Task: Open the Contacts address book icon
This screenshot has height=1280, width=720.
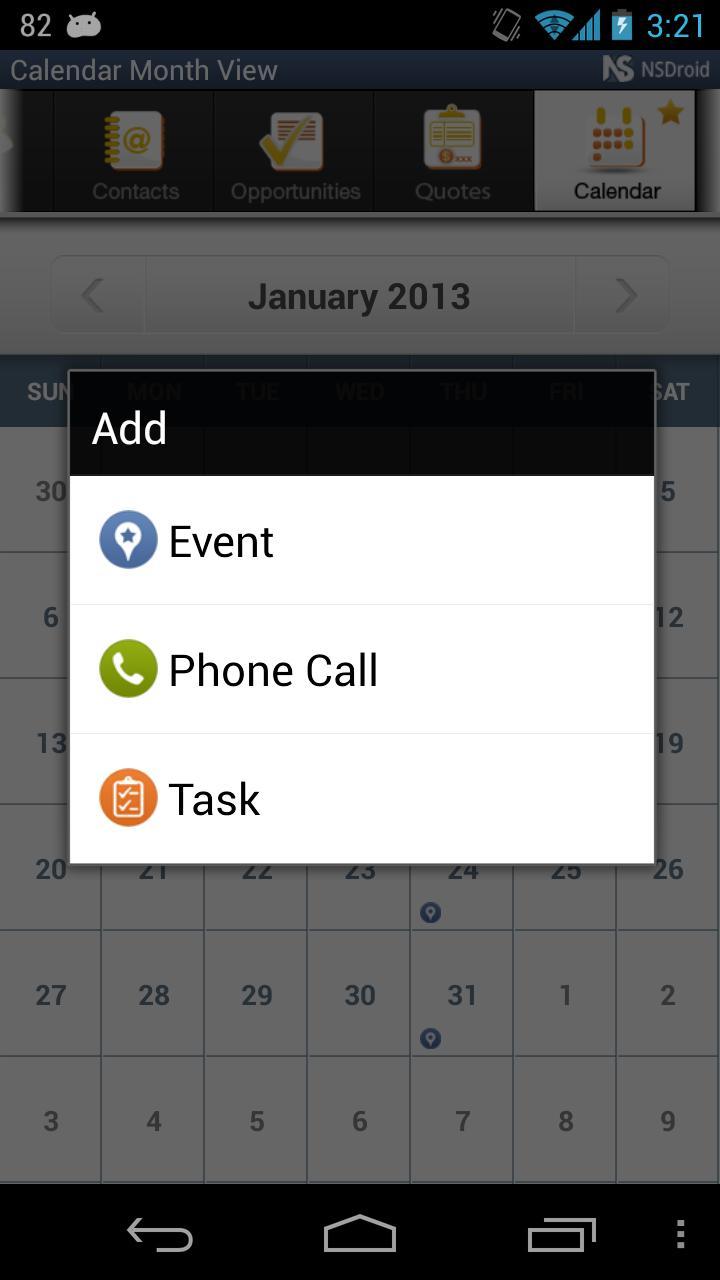Action: pyautogui.click(x=134, y=137)
